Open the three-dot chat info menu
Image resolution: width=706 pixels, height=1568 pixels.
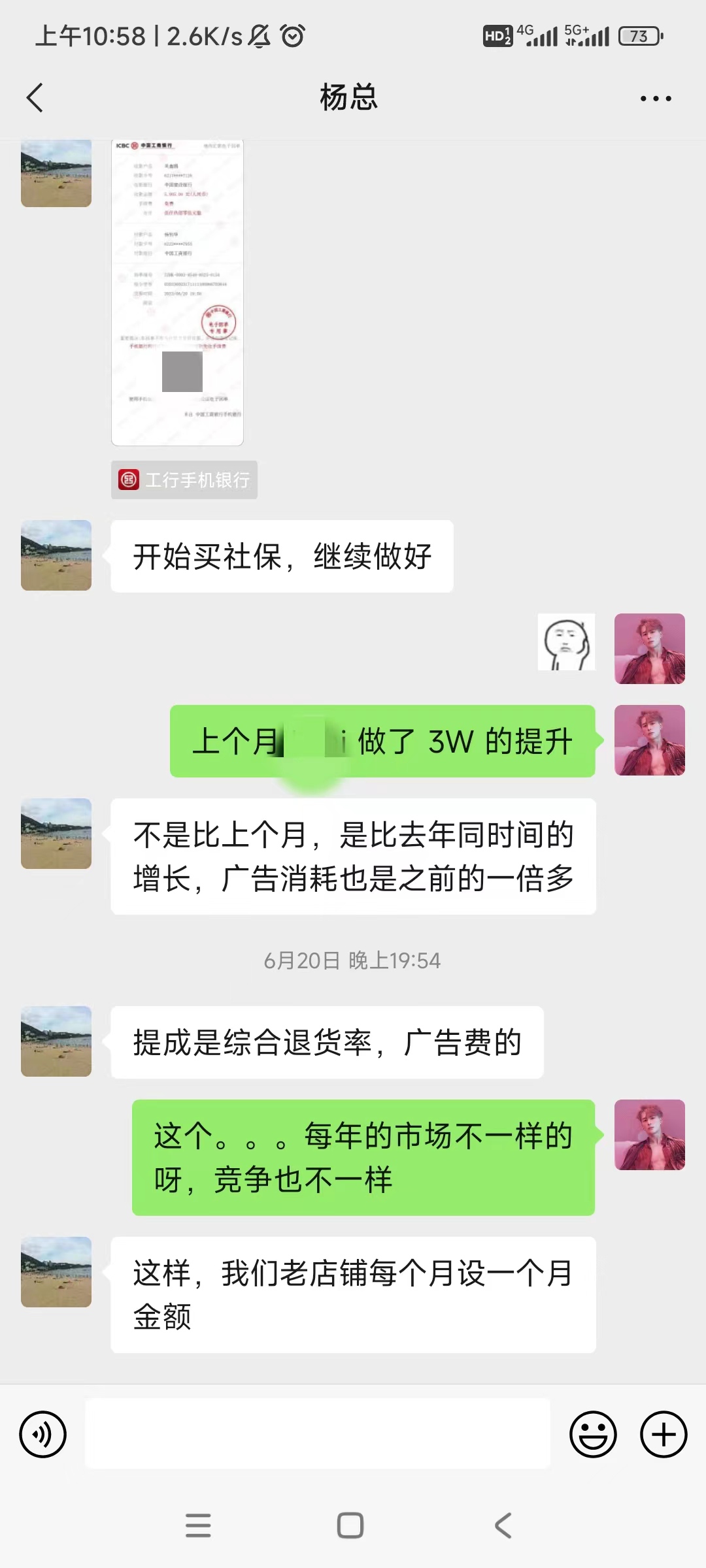pyautogui.click(x=655, y=99)
